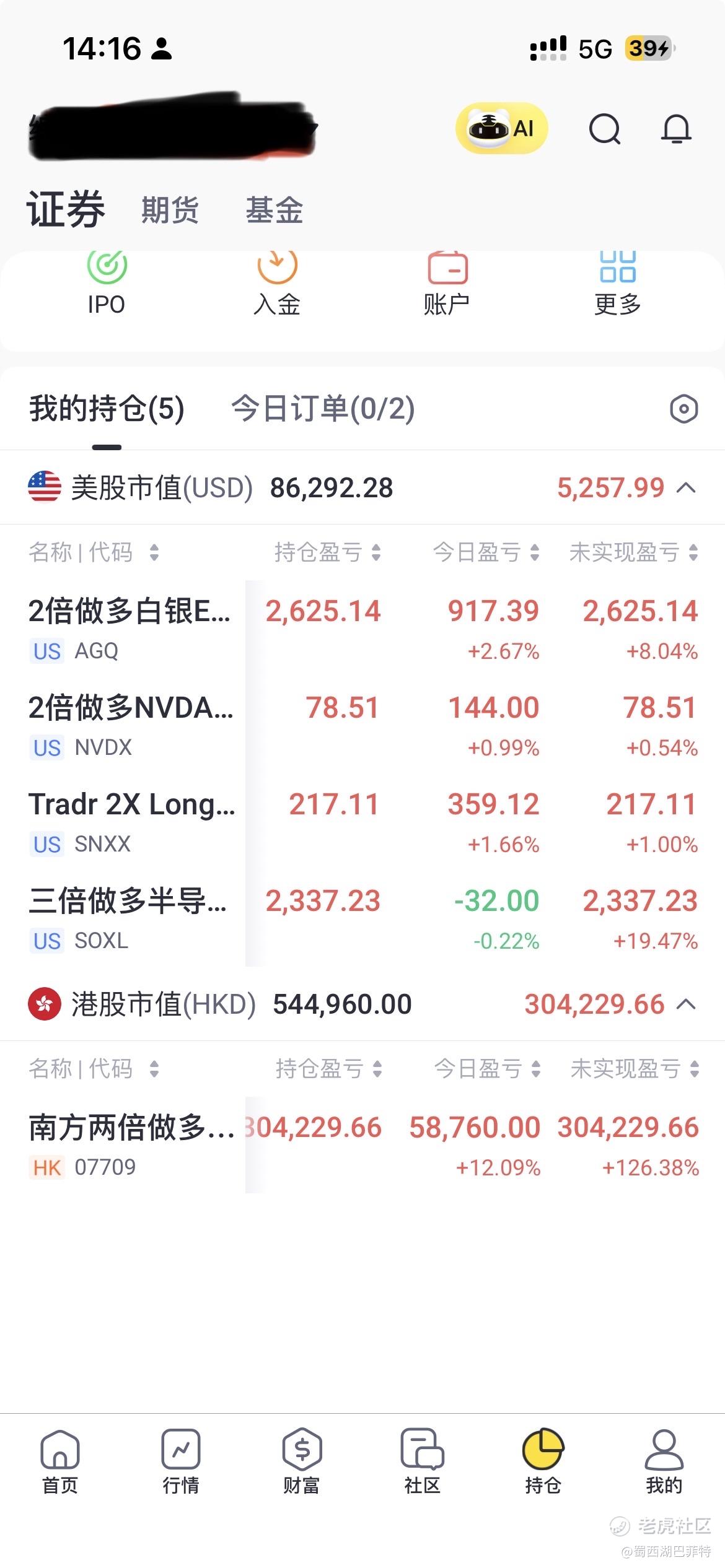The width and height of the screenshot is (725, 1568).
Task: Collapse the 美股市值 section
Action: pos(686,488)
